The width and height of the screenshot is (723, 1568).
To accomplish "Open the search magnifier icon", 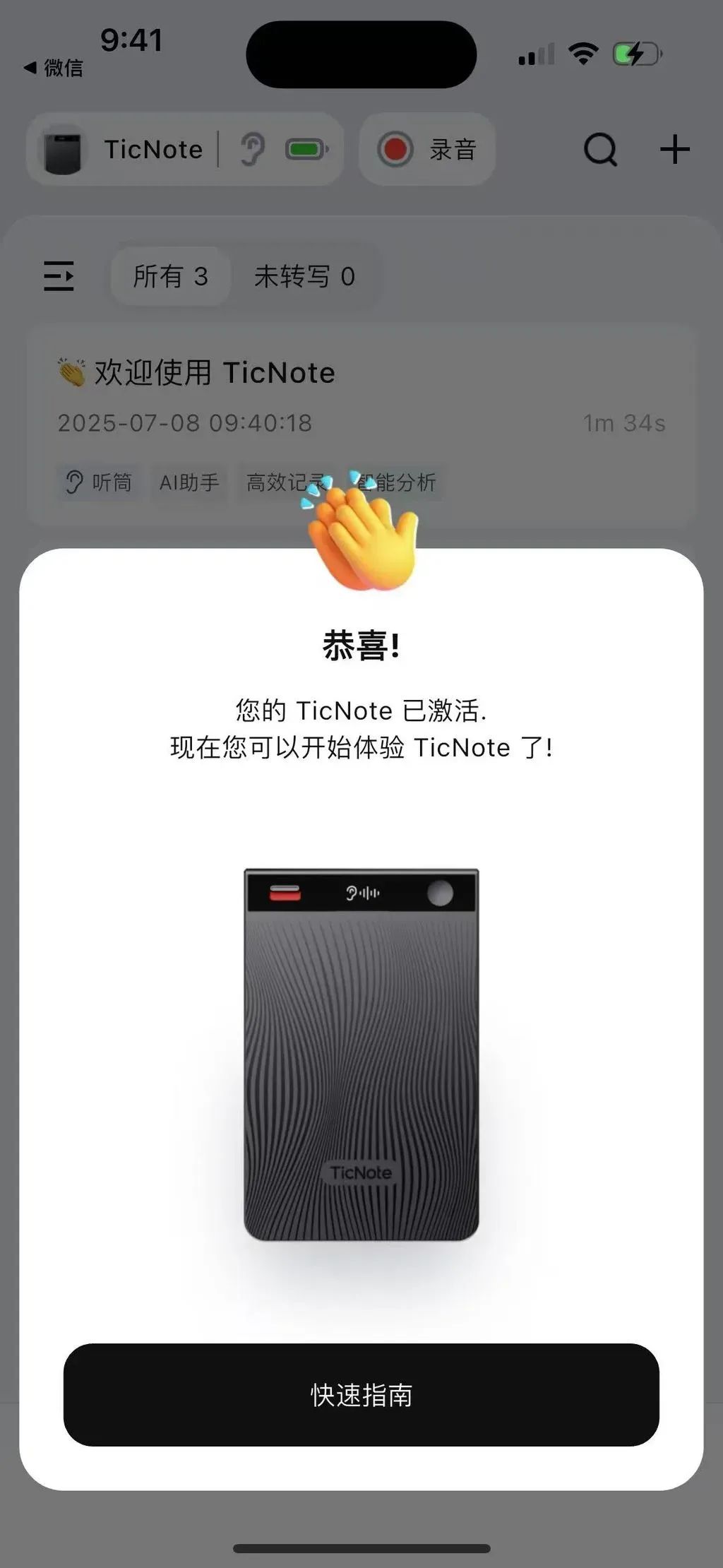I will [600, 149].
